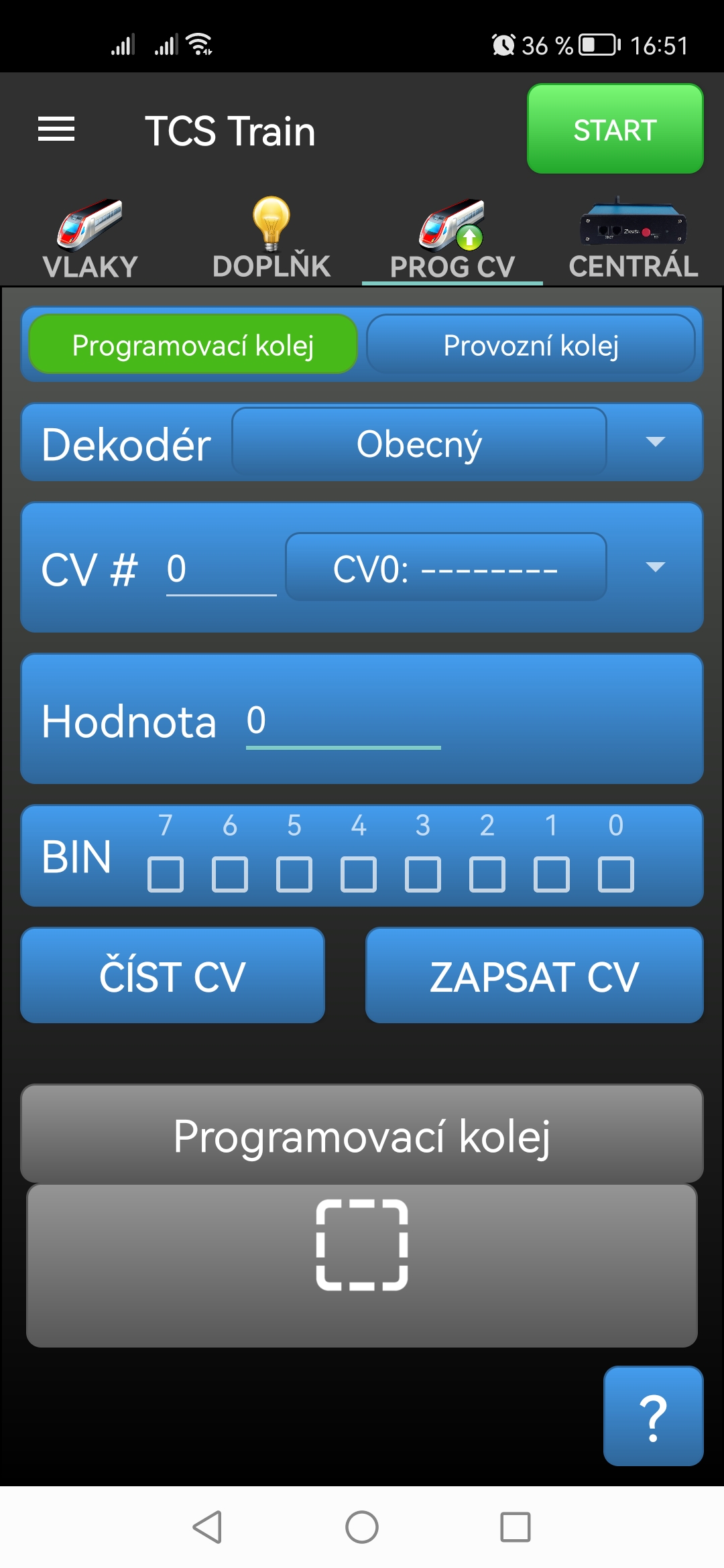Viewport: 724px width, 1568px height.
Task: Open the CENTRÁL tab
Action: click(633, 240)
